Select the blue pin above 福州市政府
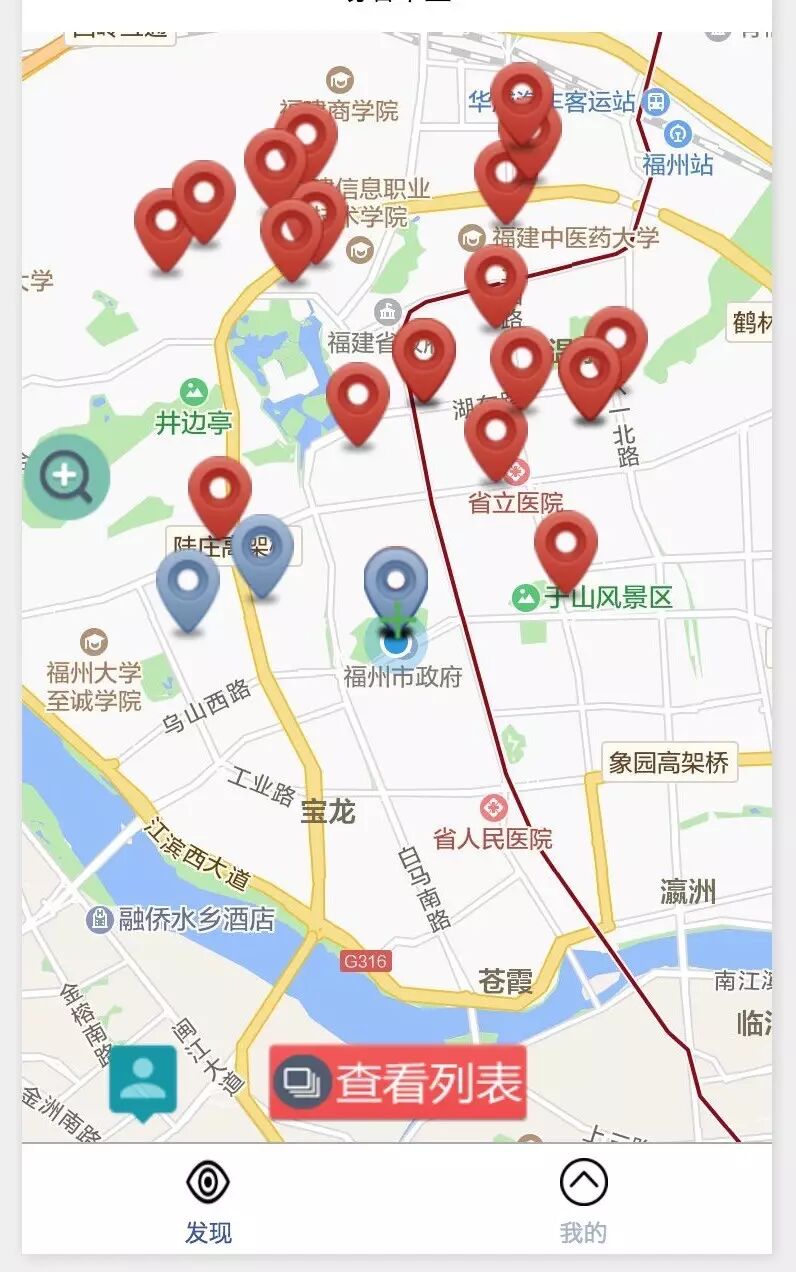Image resolution: width=796 pixels, height=1272 pixels. [x=396, y=582]
